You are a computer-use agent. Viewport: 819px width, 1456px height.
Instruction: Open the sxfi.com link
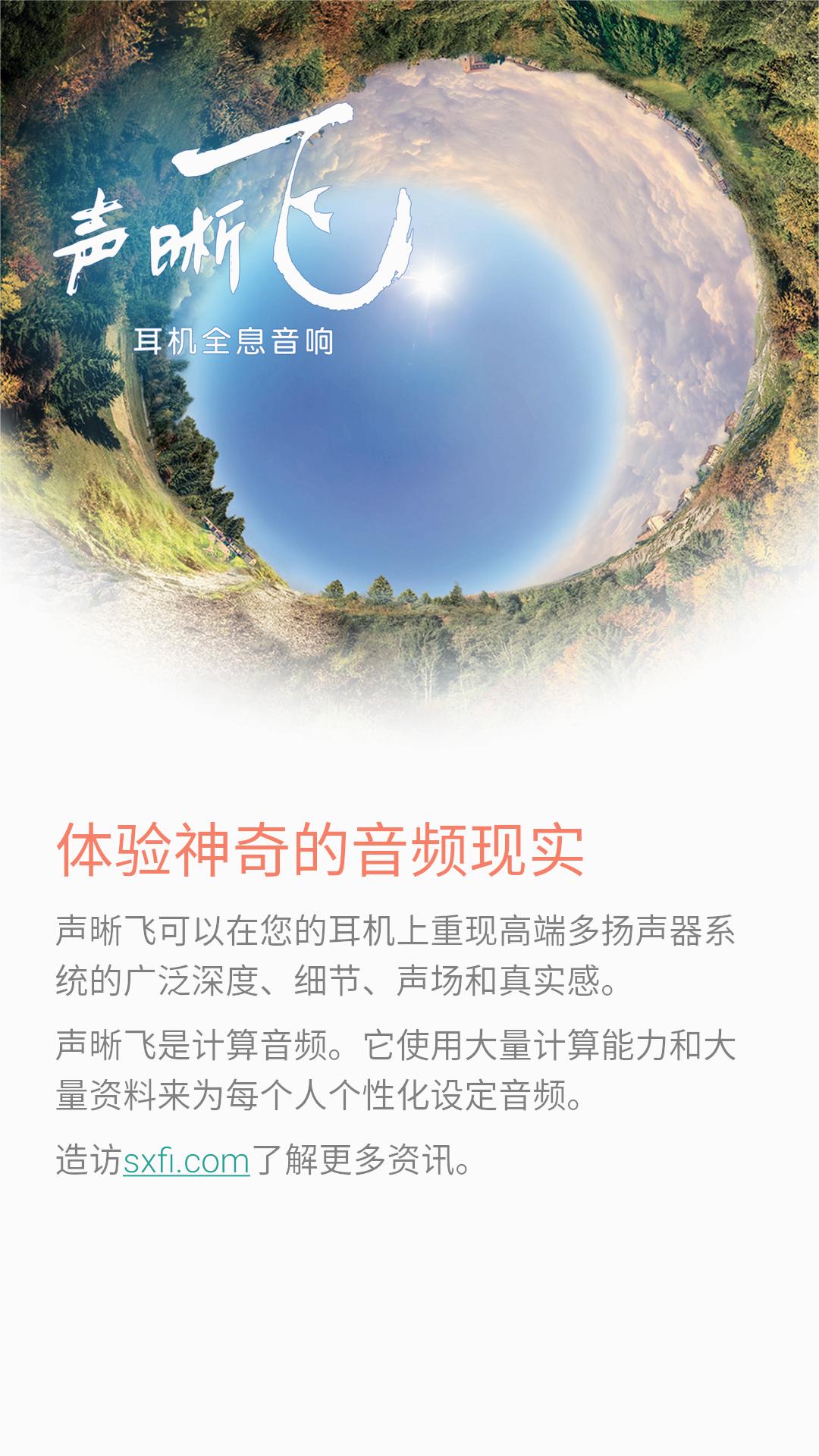(187, 1162)
